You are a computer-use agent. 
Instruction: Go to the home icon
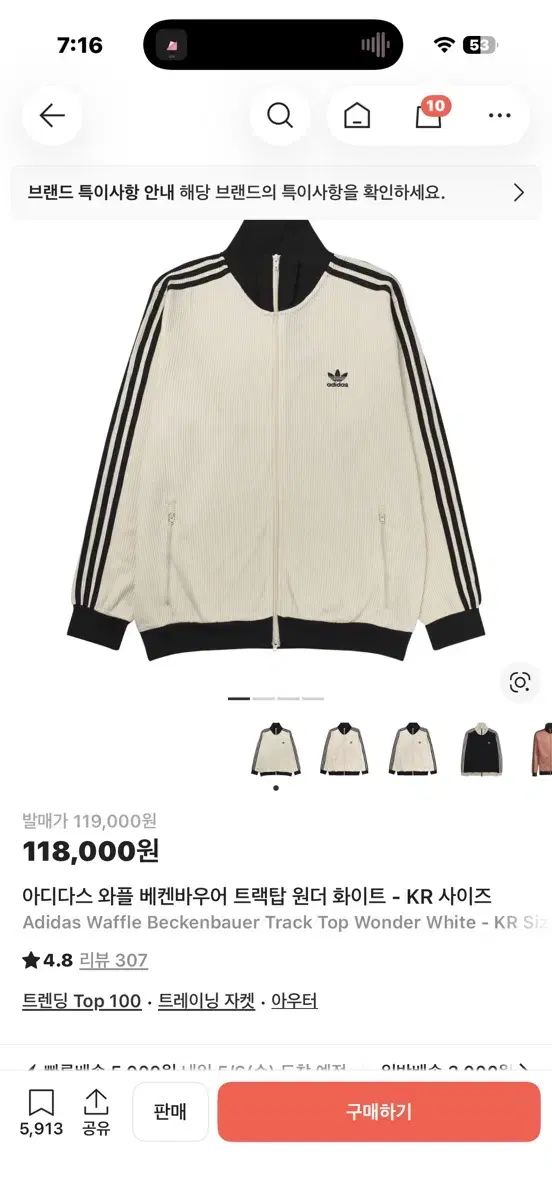[357, 116]
